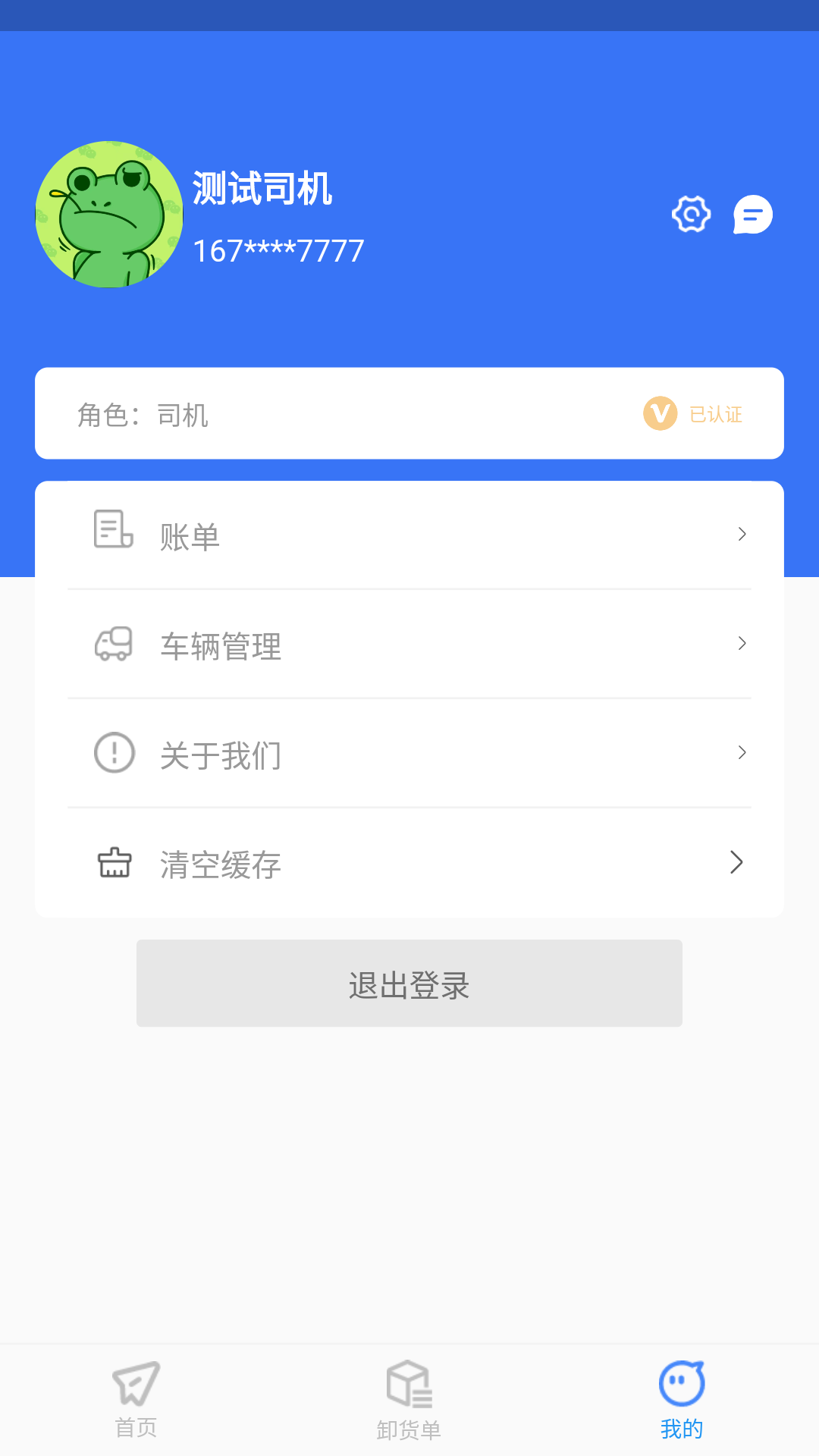The height and width of the screenshot is (1456, 819).
Task: Expand the 账单 row chevron
Action: (742, 534)
